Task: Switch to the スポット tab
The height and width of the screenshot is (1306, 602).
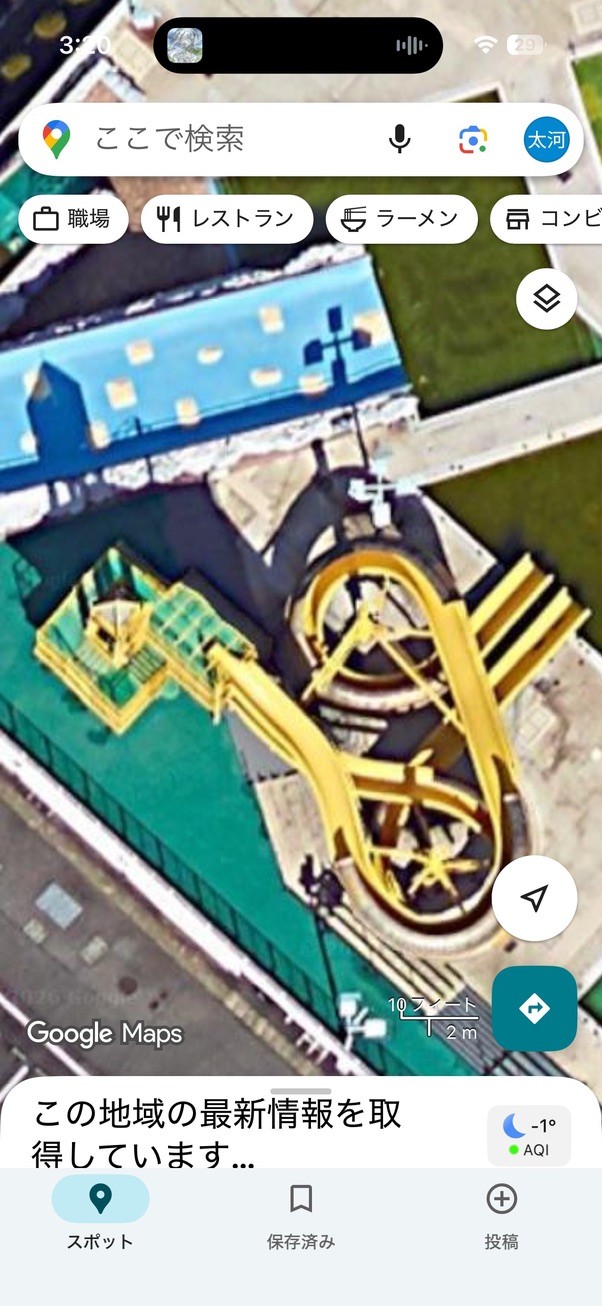Action: pos(100,1214)
